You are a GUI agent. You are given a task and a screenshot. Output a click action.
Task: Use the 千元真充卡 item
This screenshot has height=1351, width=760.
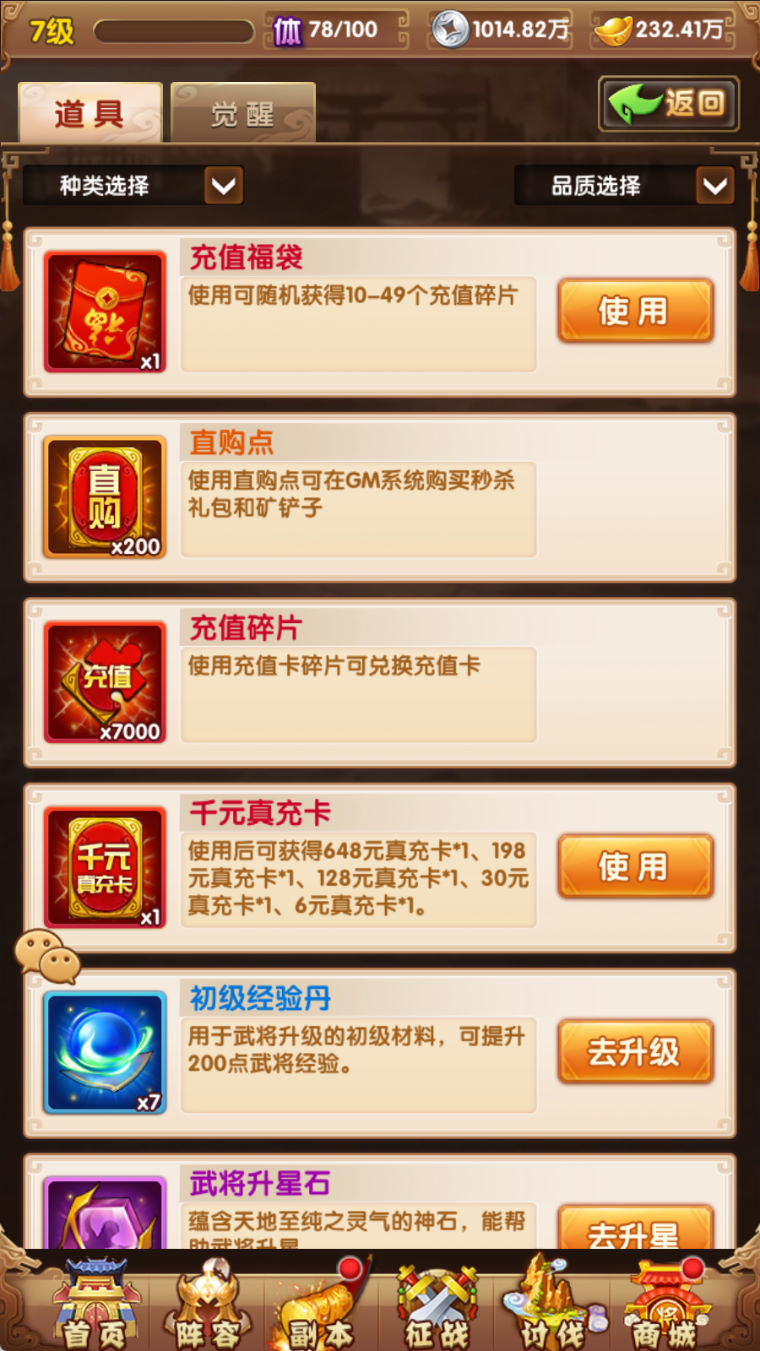[635, 866]
